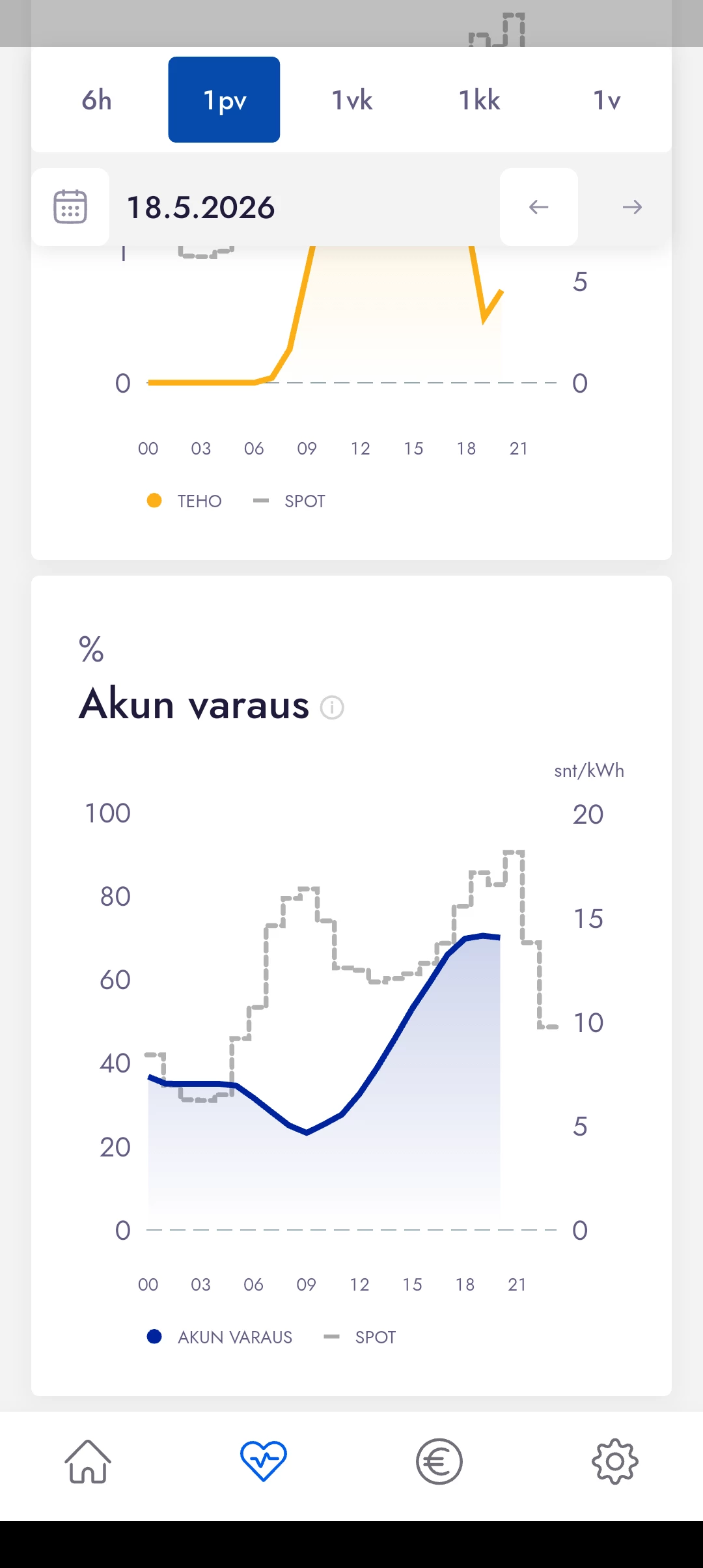Screen dimensions: 703x1568
Task: Select the 1kk time range
Action: [x=479, y=100]
